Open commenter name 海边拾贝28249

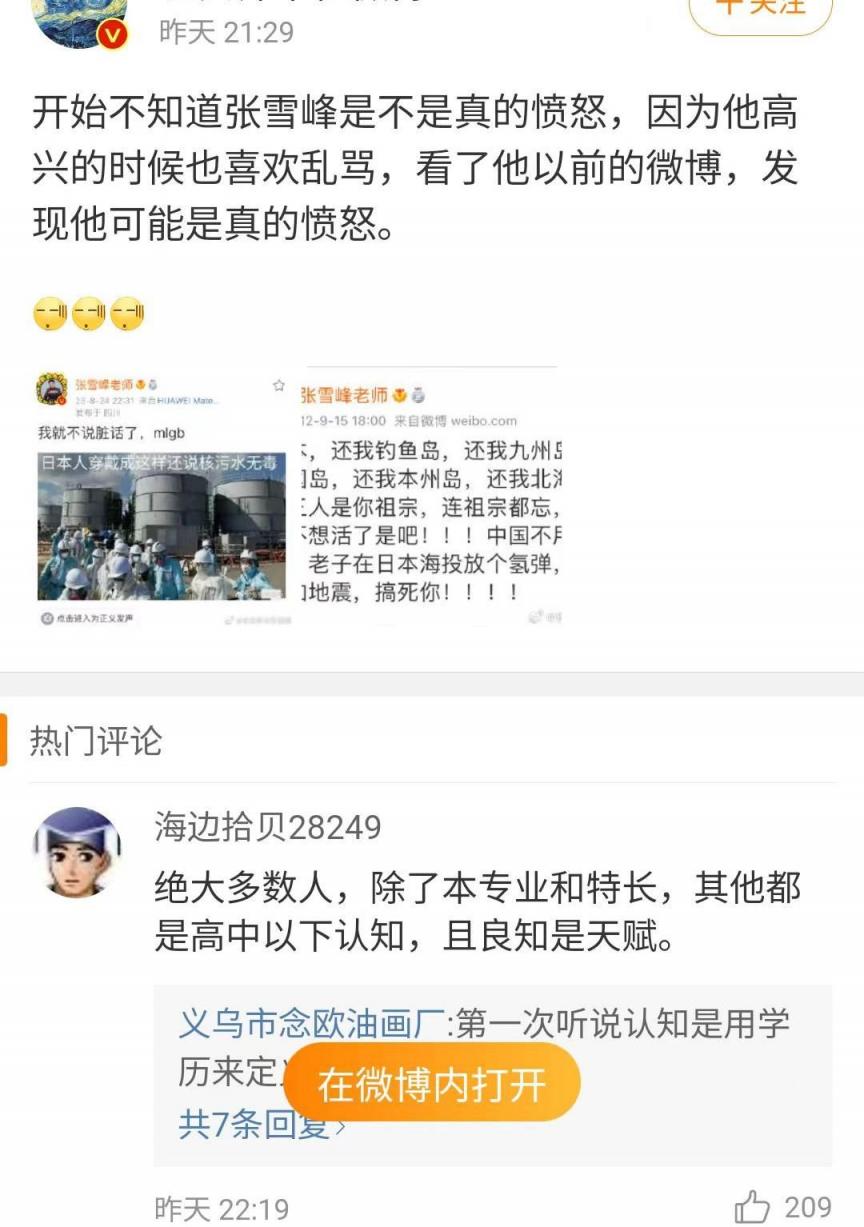click(267, 827)
